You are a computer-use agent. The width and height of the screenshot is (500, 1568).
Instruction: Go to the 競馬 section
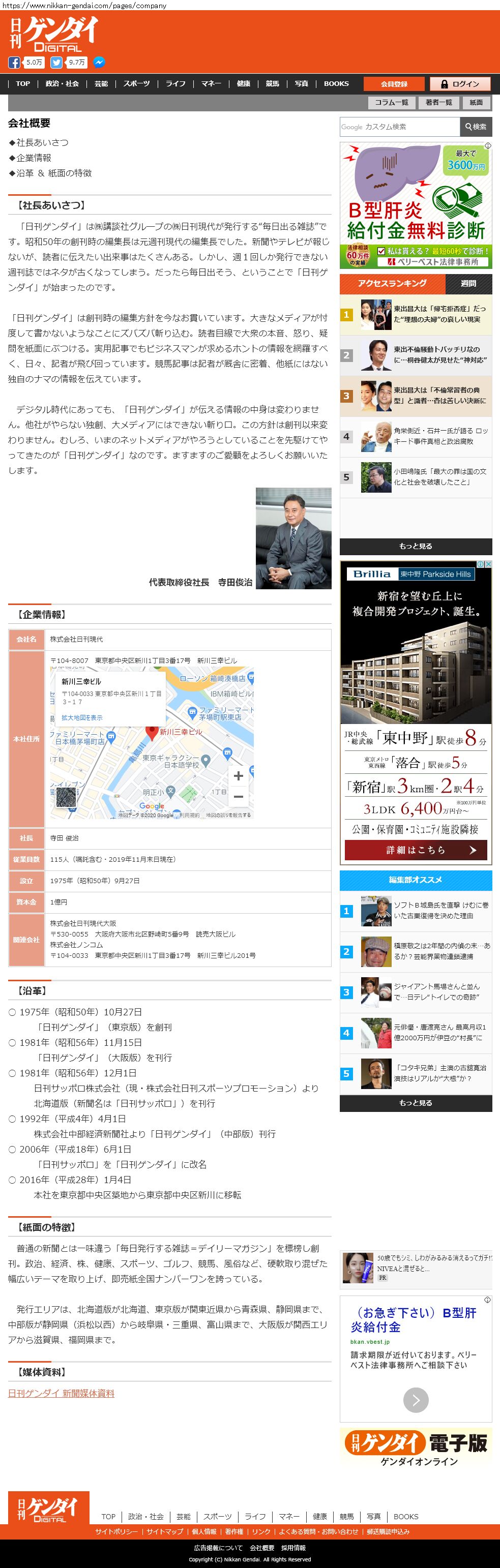[x=272, y=84]
